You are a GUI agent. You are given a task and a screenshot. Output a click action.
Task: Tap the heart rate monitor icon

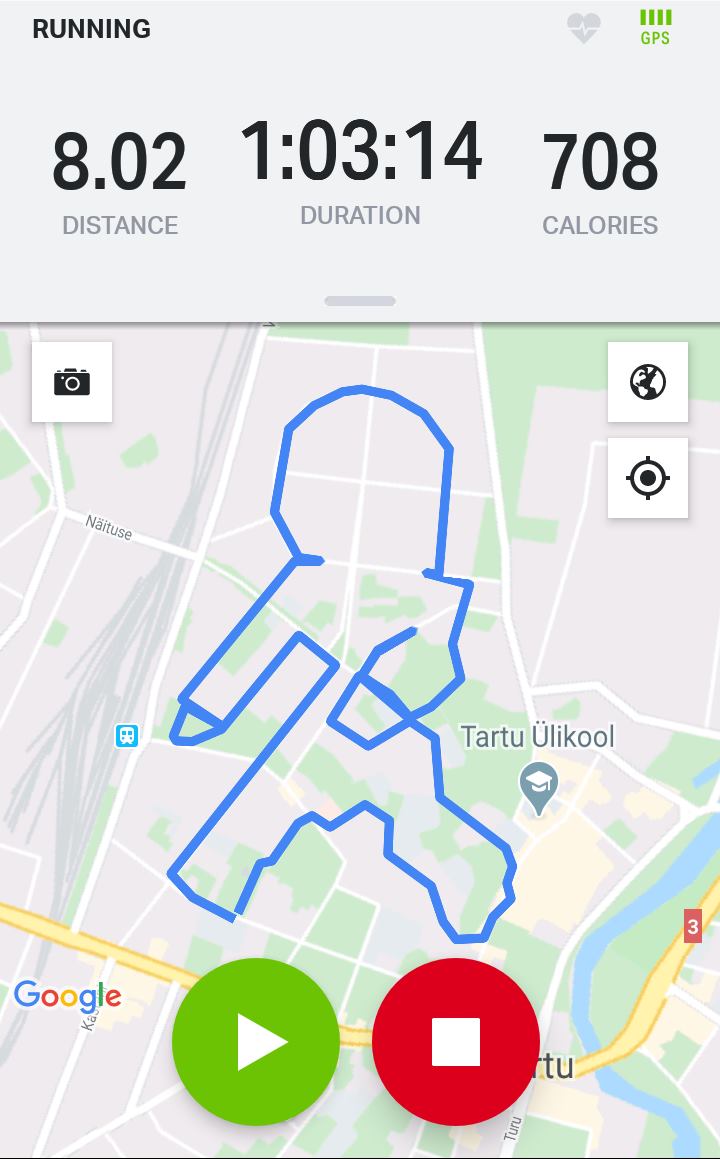click(x=583, y=27)
